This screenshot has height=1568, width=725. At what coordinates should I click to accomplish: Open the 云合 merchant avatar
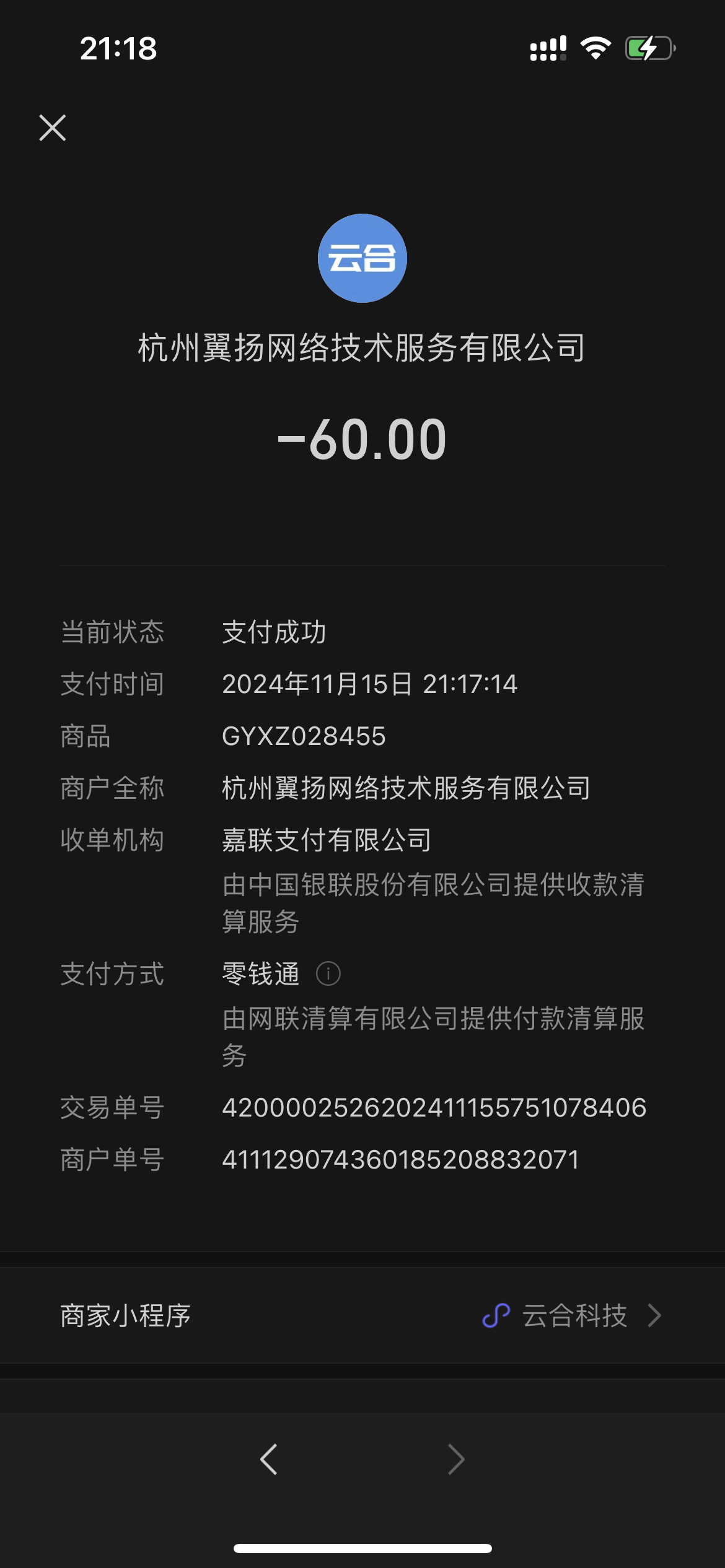click(x=362, y=258)
